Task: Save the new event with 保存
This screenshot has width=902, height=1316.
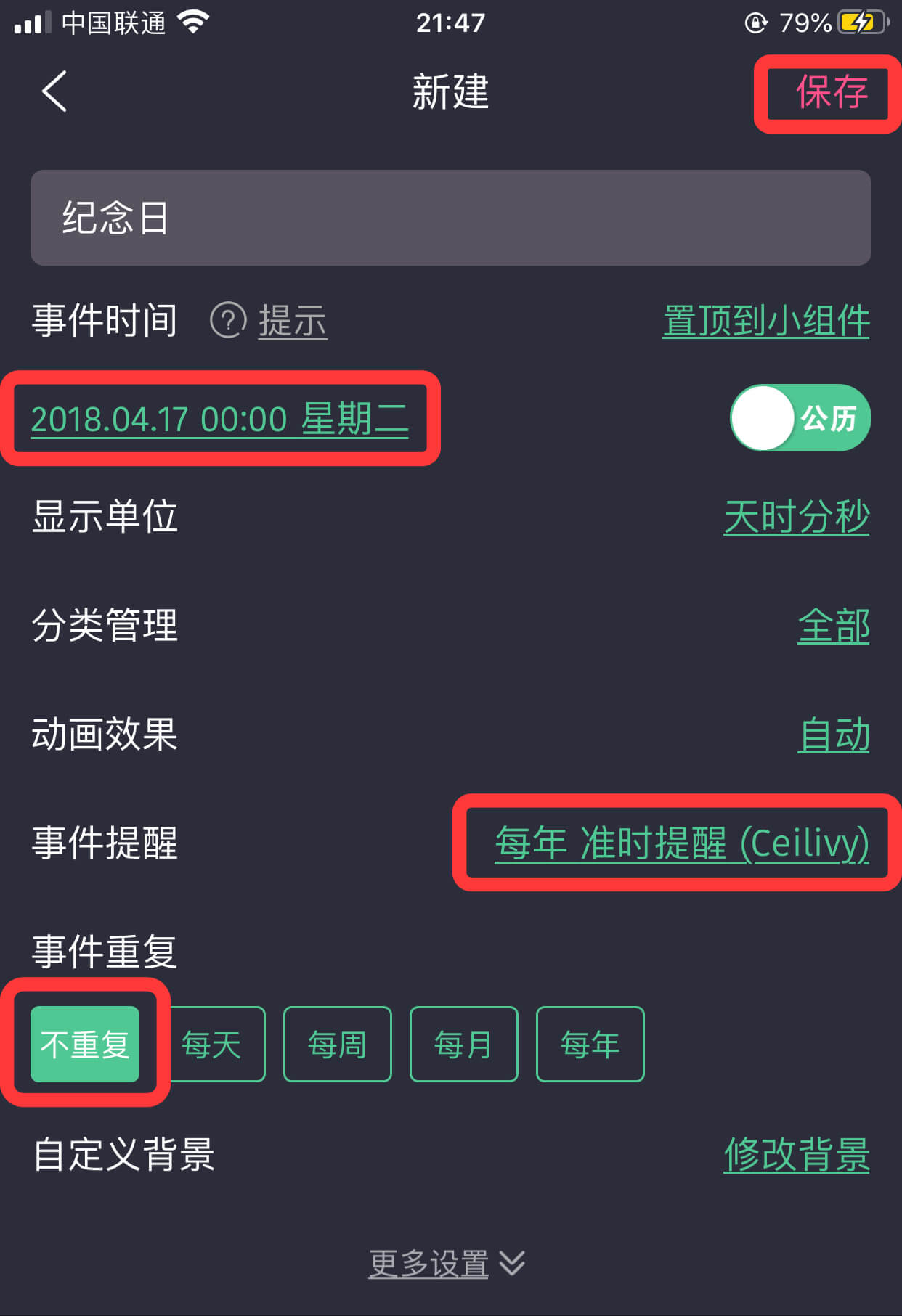Action: point(831,93)
